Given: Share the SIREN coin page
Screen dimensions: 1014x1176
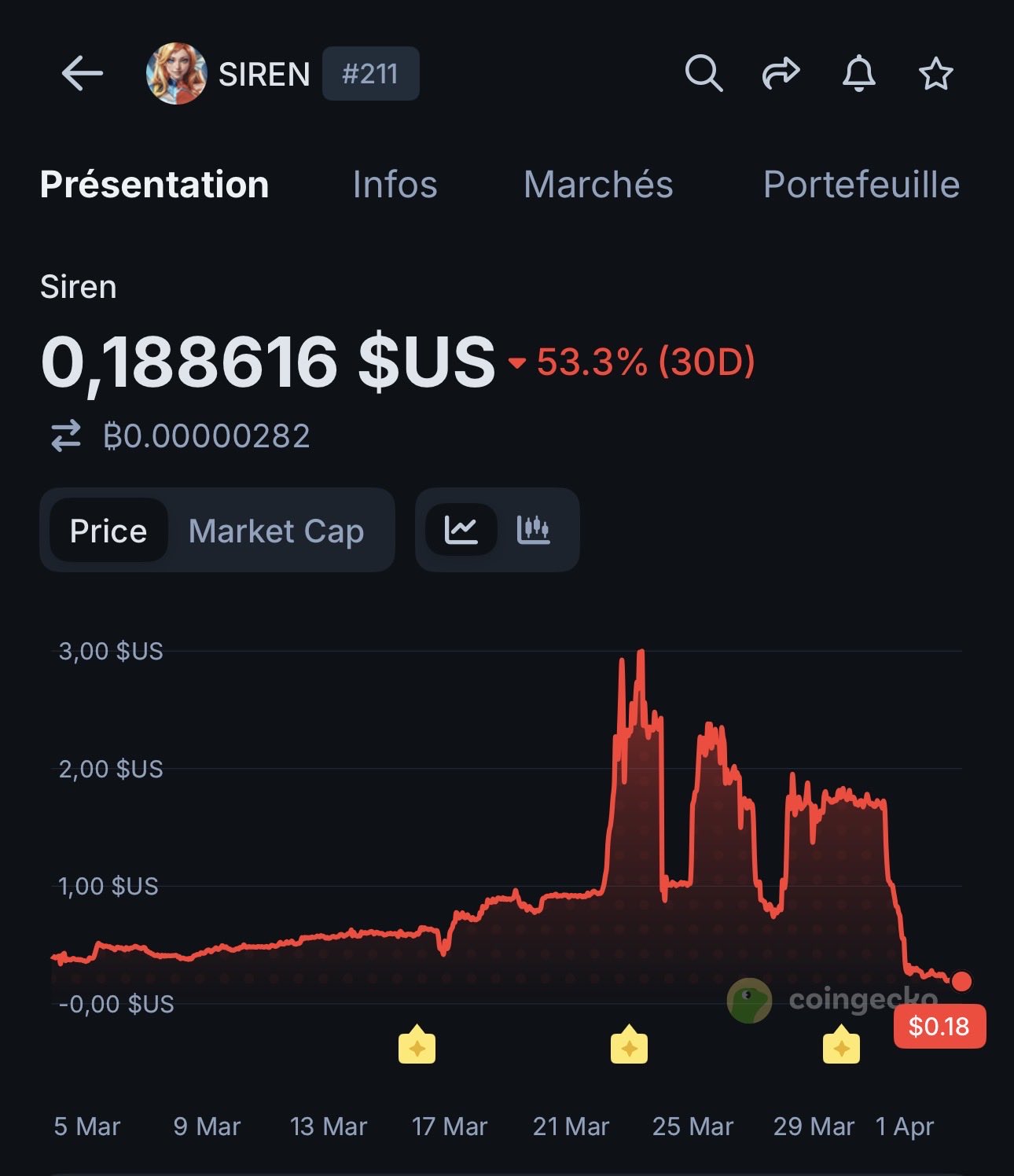Looking at the screenshot, I should pos(781,74).
